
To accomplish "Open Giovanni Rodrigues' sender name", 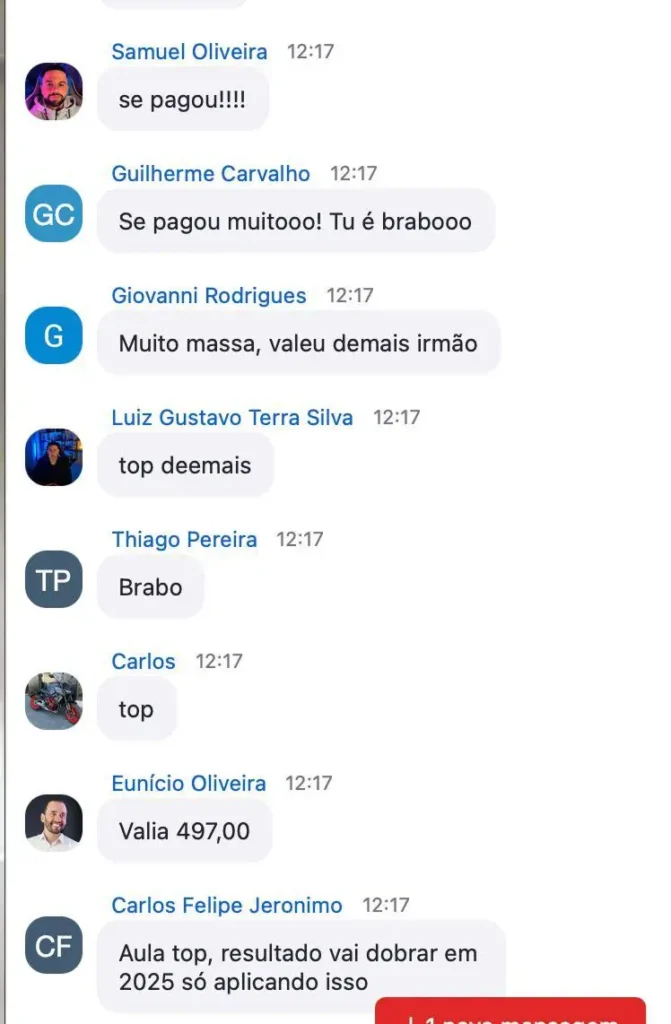I will point(209,296).
